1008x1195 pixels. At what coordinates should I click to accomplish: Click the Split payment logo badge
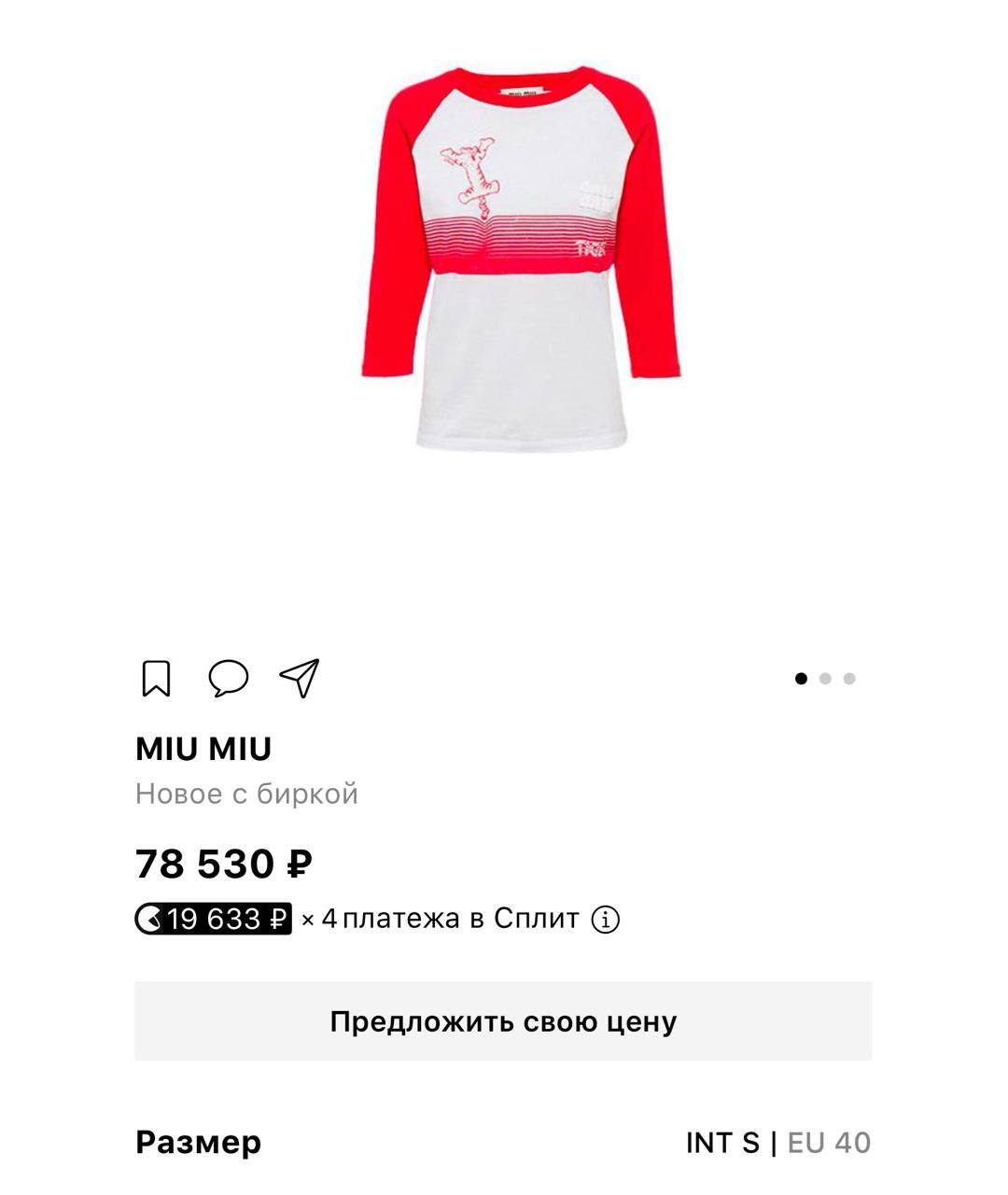pyautogui.click(x=151, y=921)
